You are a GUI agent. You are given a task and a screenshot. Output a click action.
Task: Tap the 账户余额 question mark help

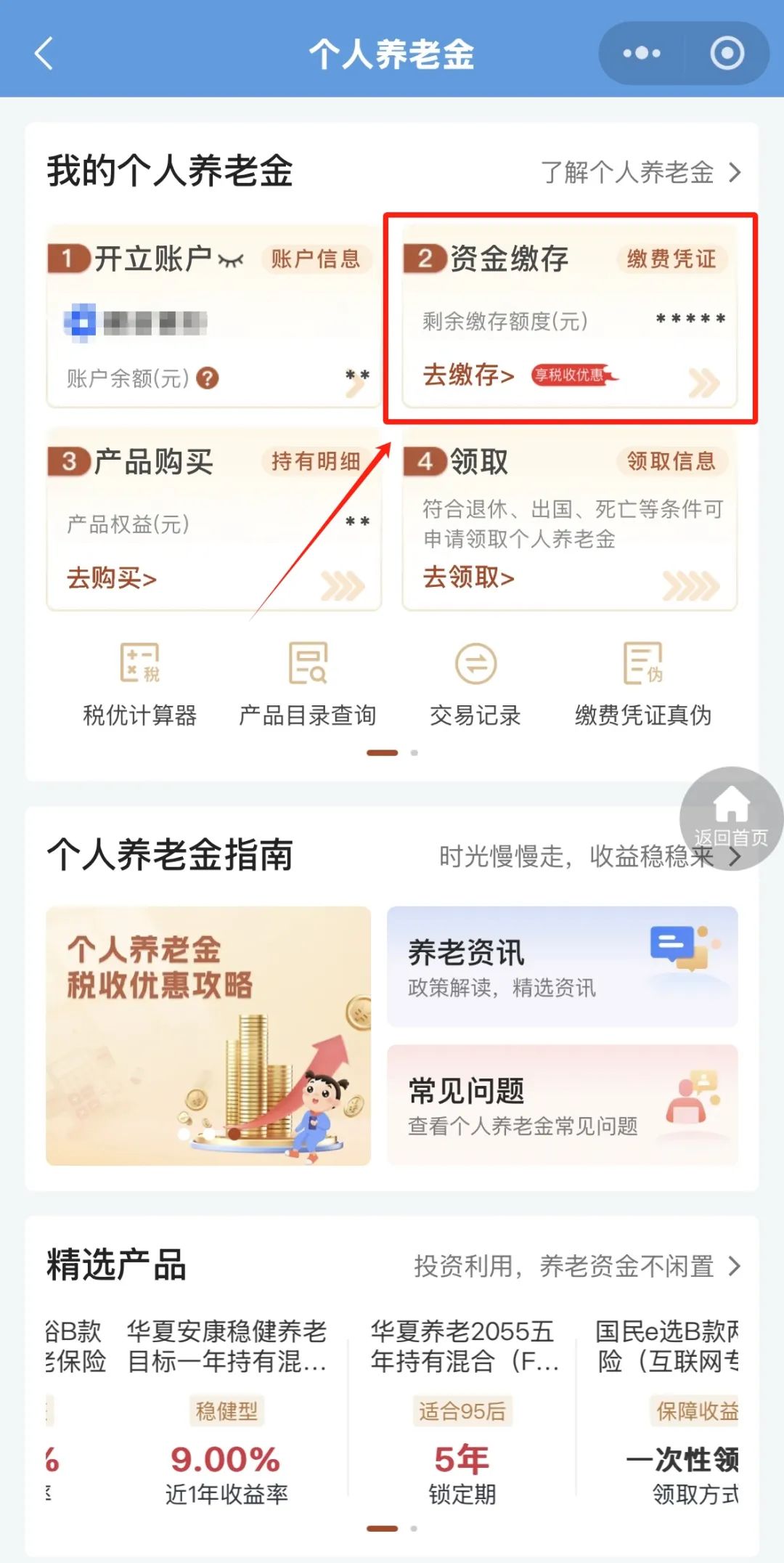(x=208, y=378)
